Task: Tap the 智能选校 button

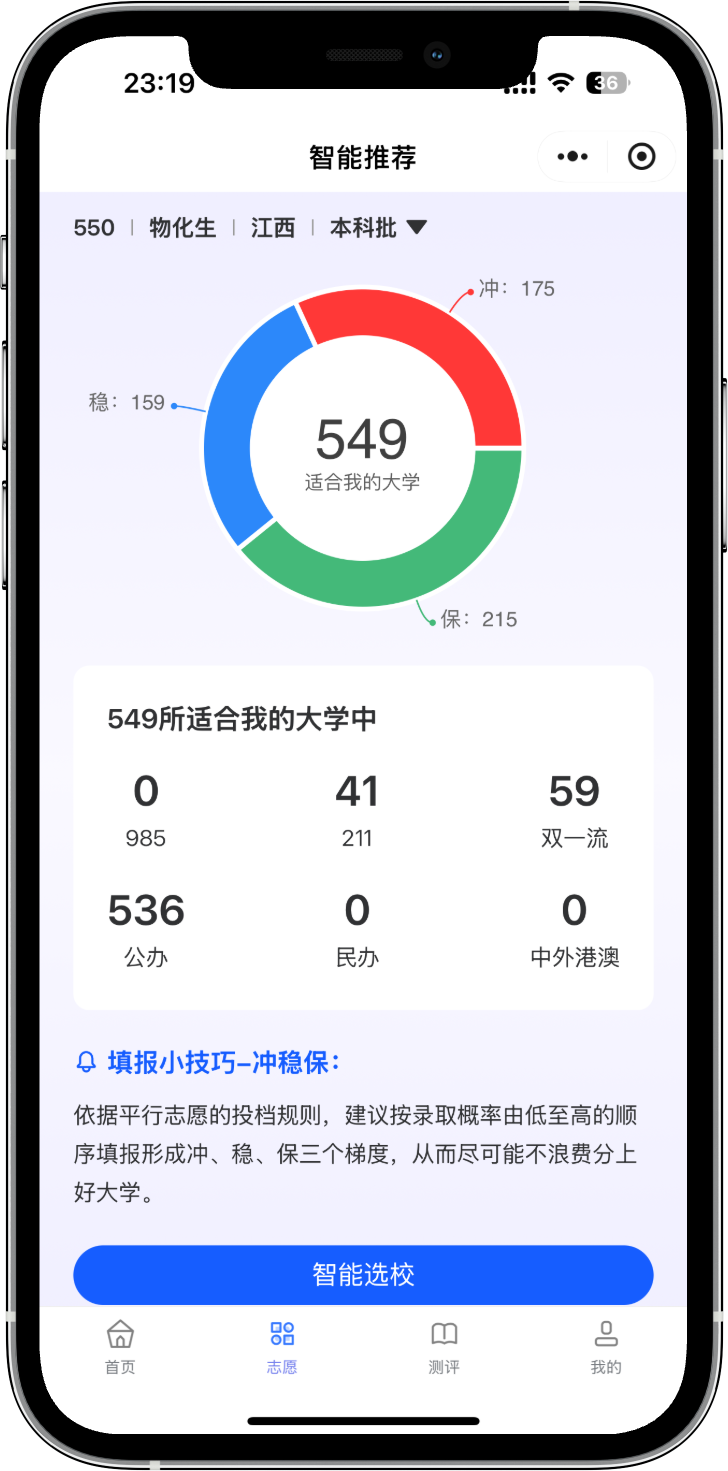Action: pyautogui.click(x=363, y=1275)
